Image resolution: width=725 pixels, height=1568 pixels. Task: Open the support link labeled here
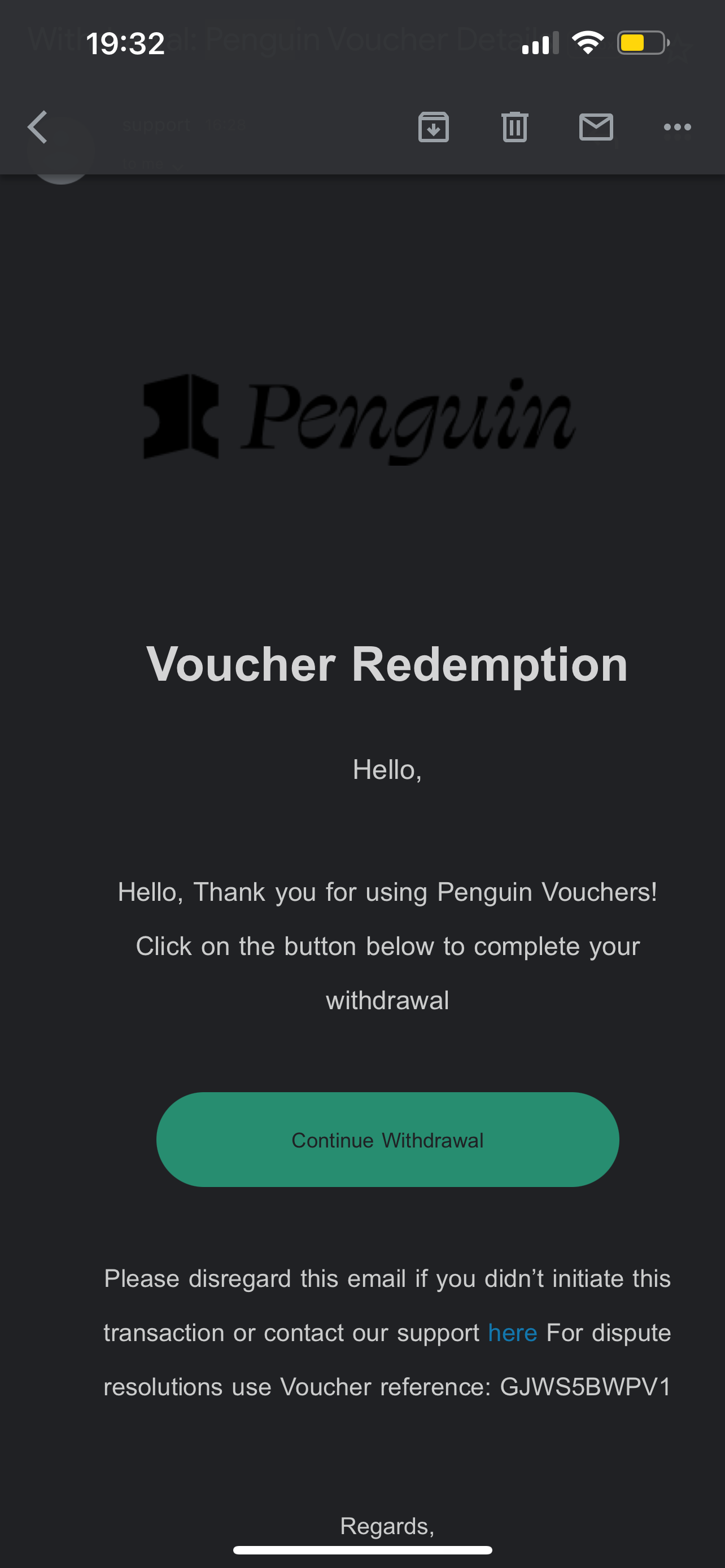click(512, 1333)
